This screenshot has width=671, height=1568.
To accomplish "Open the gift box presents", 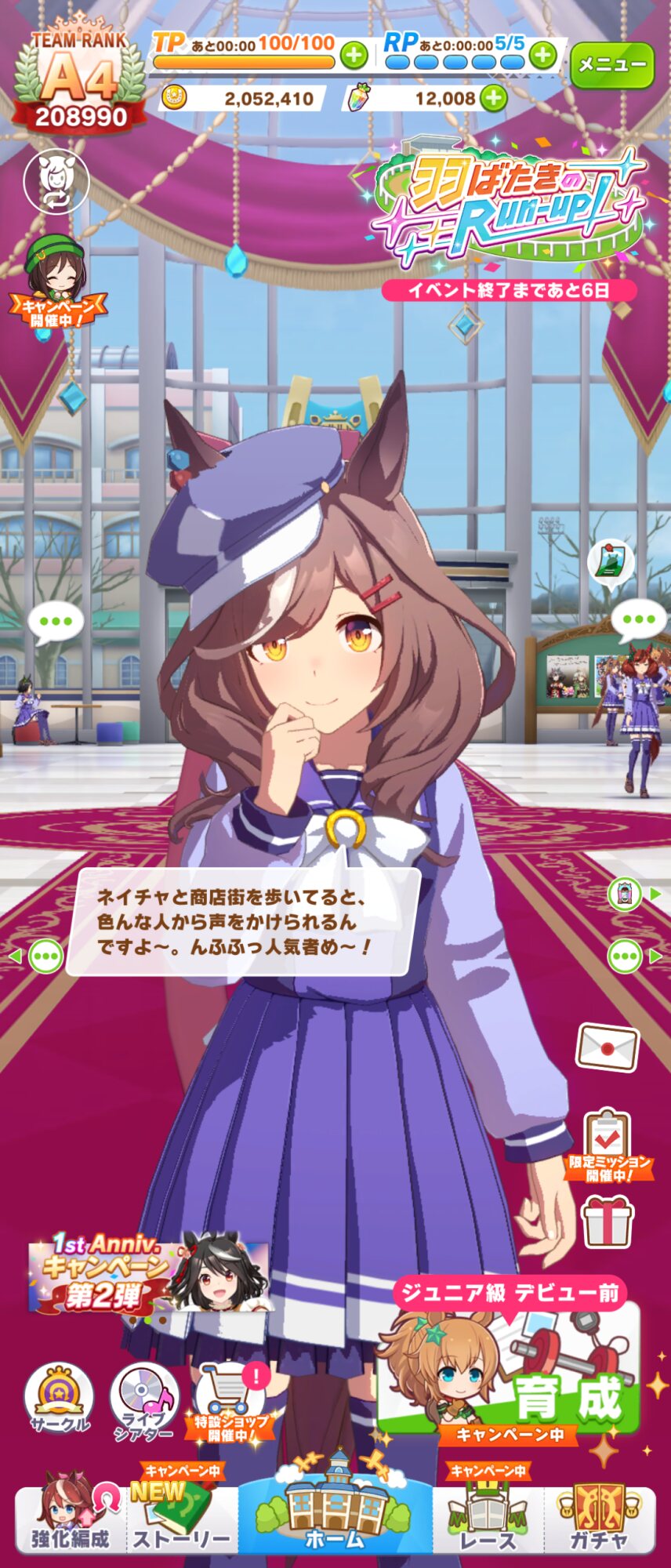I will (x=608, y=1221).
